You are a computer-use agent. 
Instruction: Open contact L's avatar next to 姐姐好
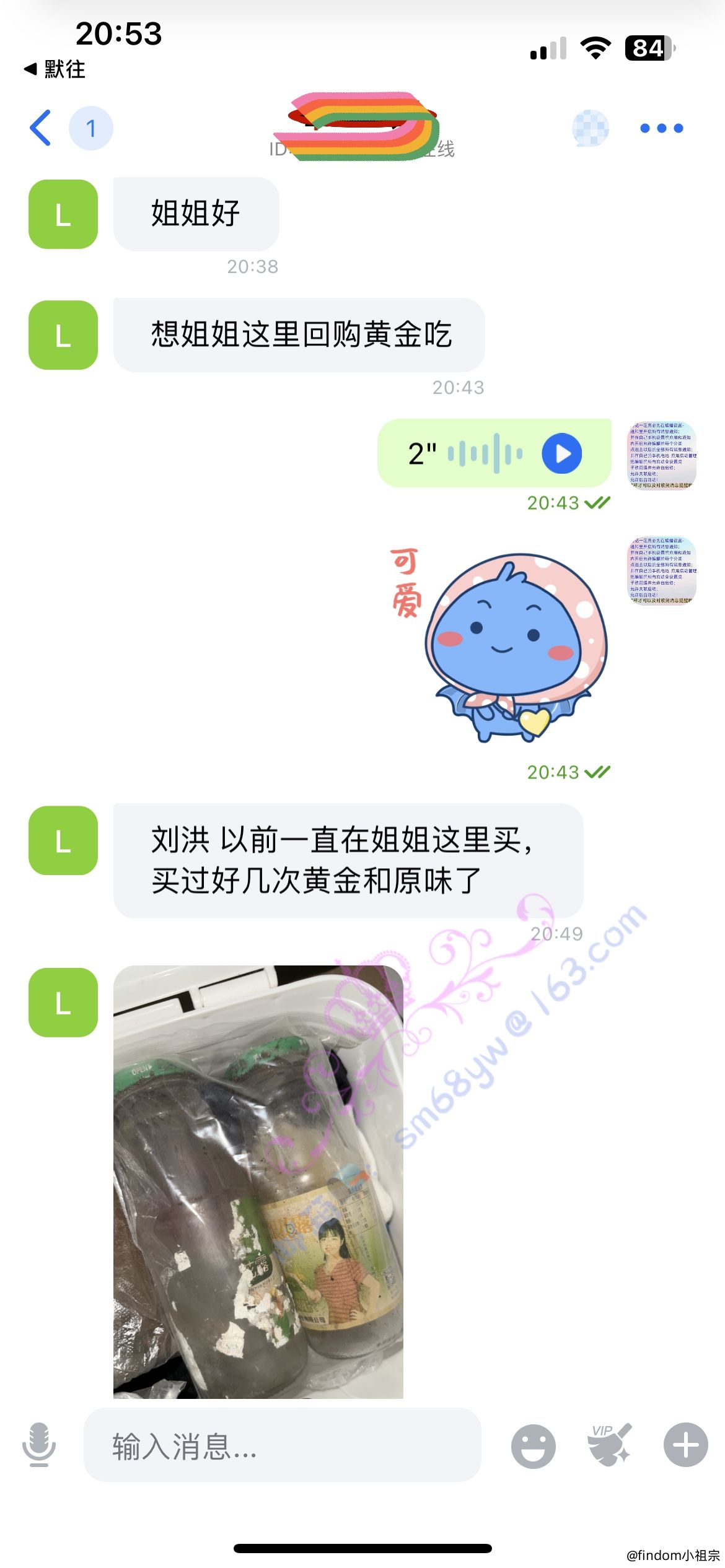pyautogui.click(x=63, y=214)
